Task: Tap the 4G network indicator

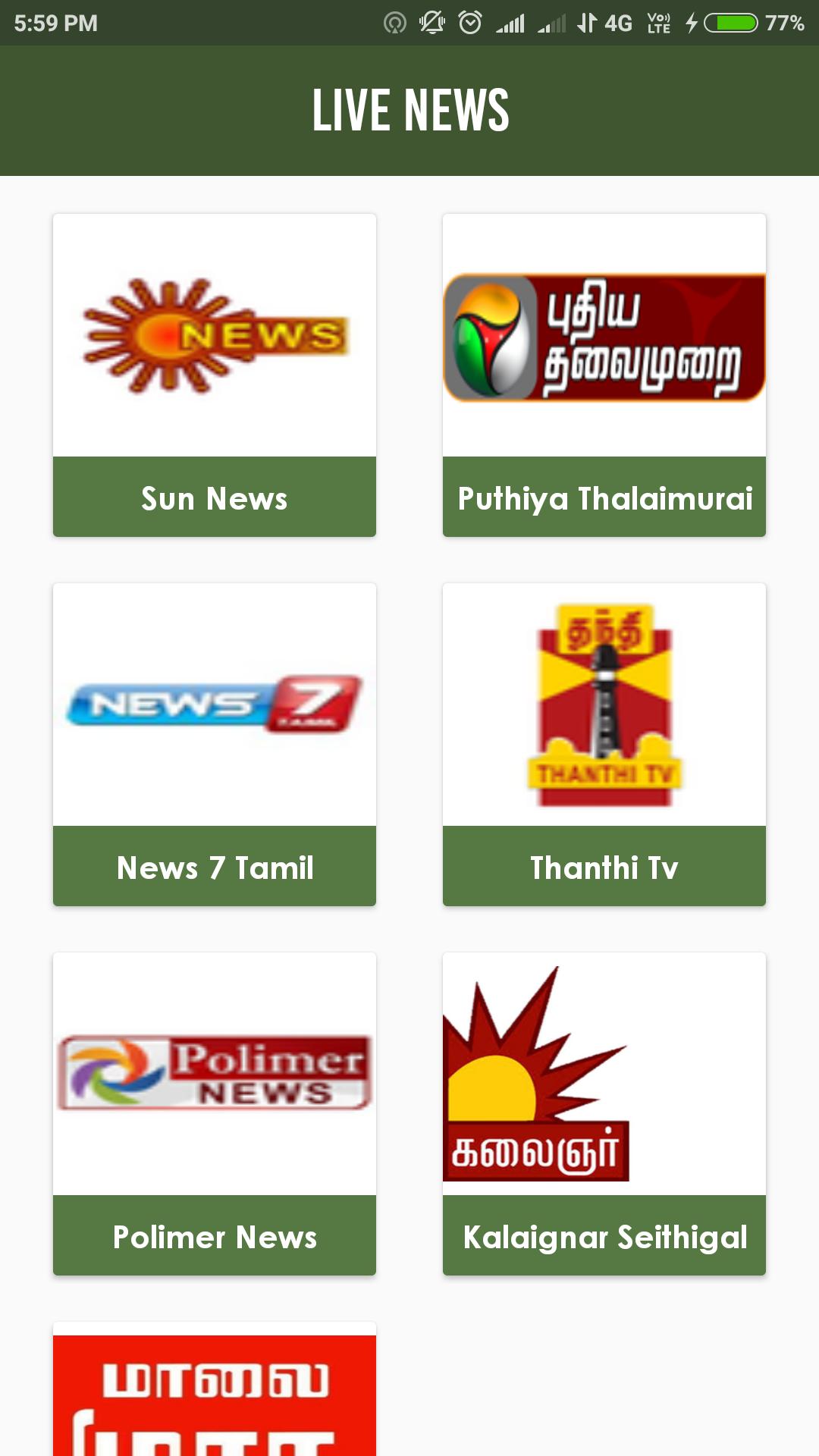Action: coord(614,23)
